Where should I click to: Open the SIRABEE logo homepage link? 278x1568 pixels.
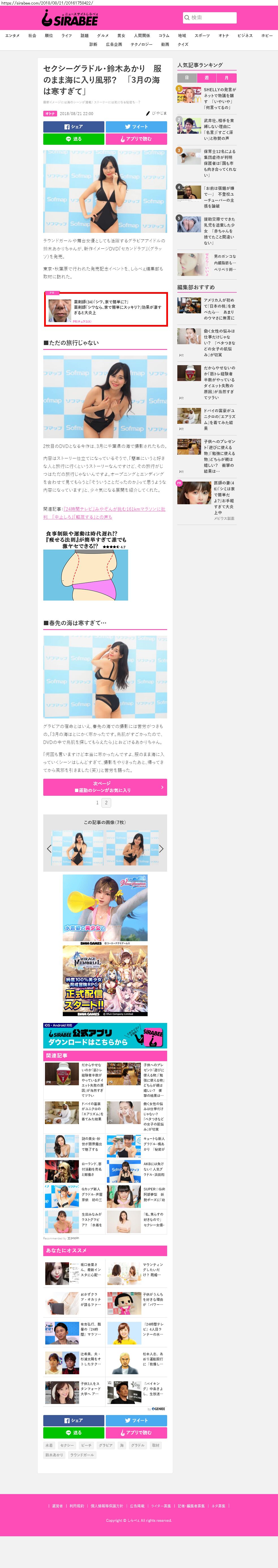[70, 20]
